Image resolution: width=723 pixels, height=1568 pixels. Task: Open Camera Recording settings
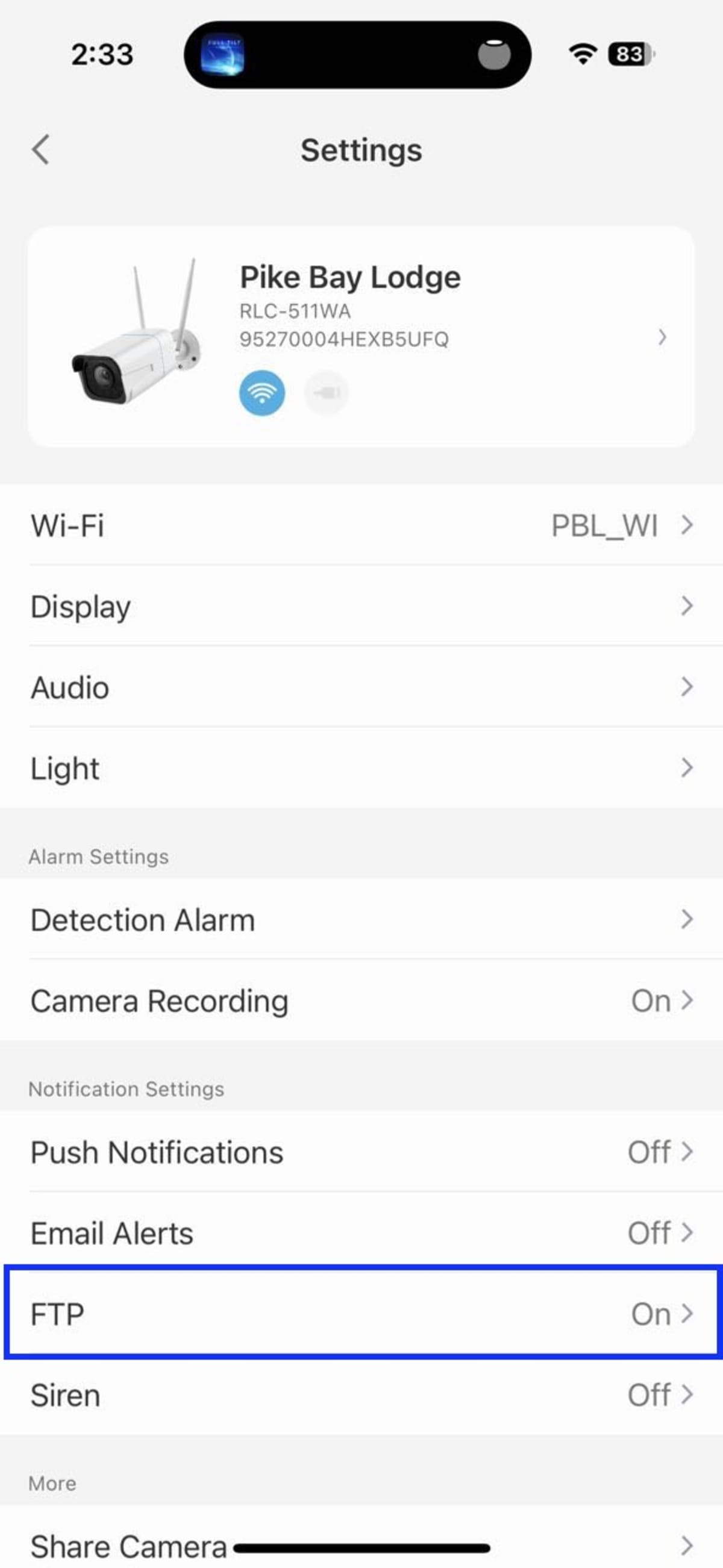point(361,1000)
